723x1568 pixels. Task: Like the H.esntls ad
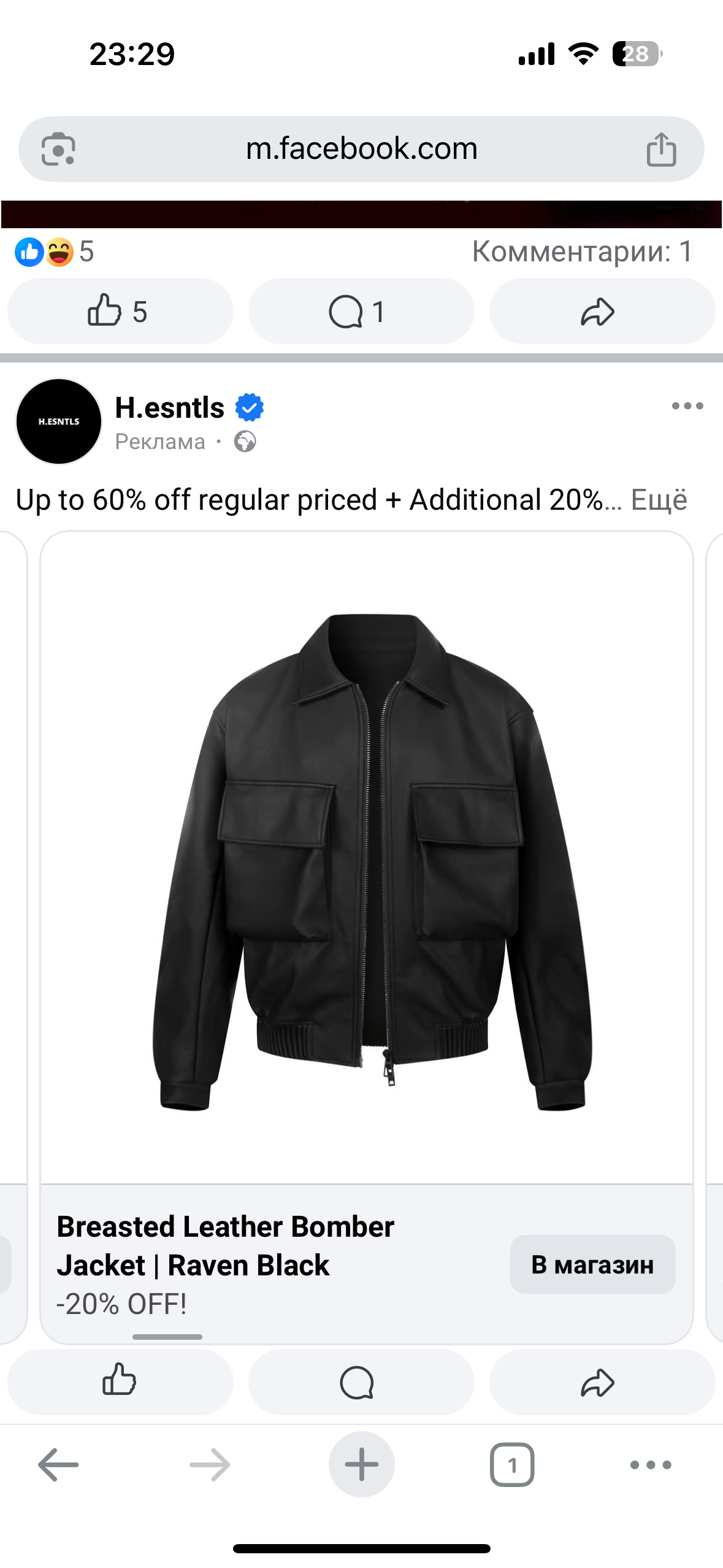click(120, 1382)
